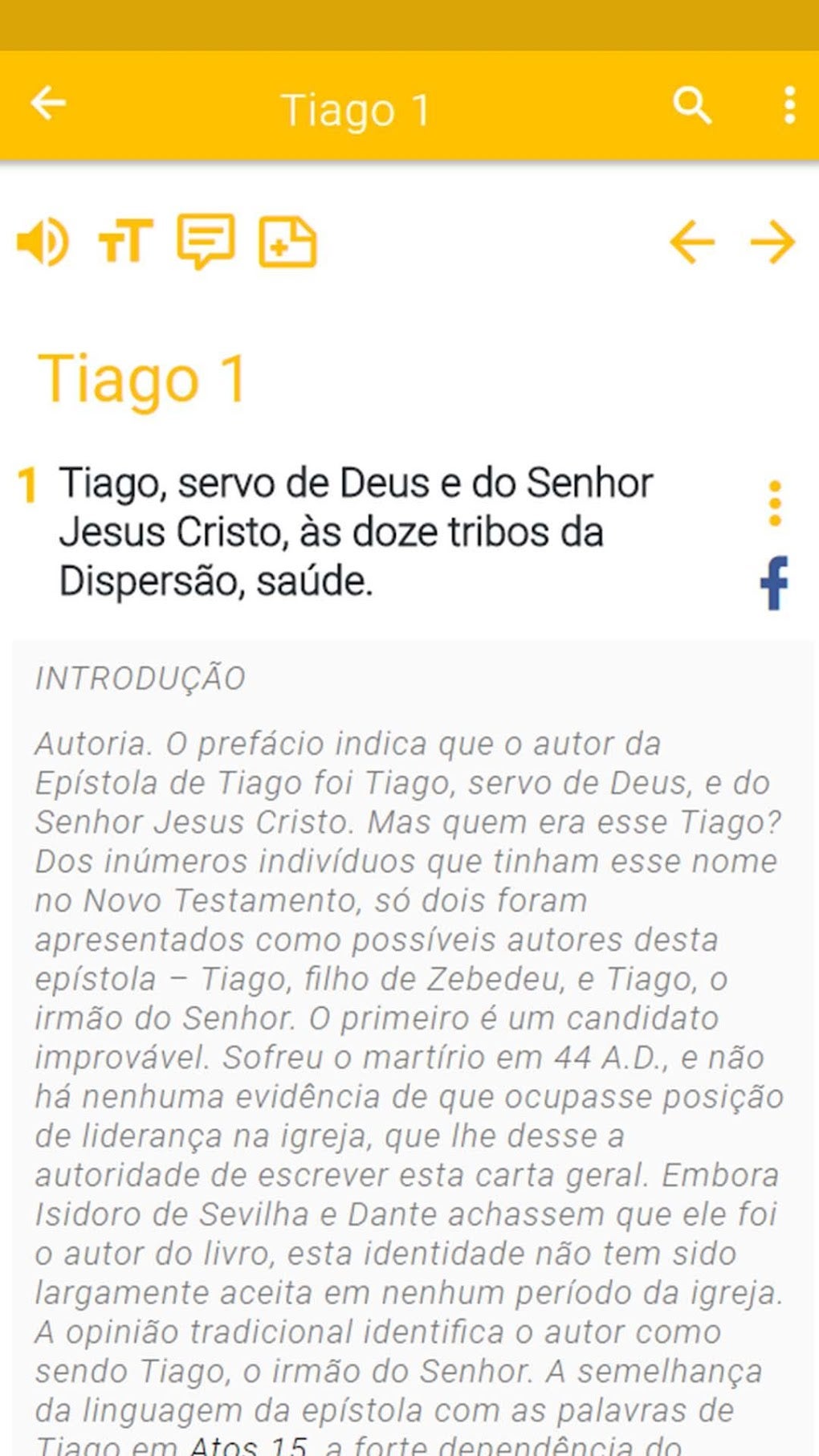The width and height of the screenshot is (819, 1456).
Task: Open the Atos 15 reference link
Action: [x=249, y=1445]
